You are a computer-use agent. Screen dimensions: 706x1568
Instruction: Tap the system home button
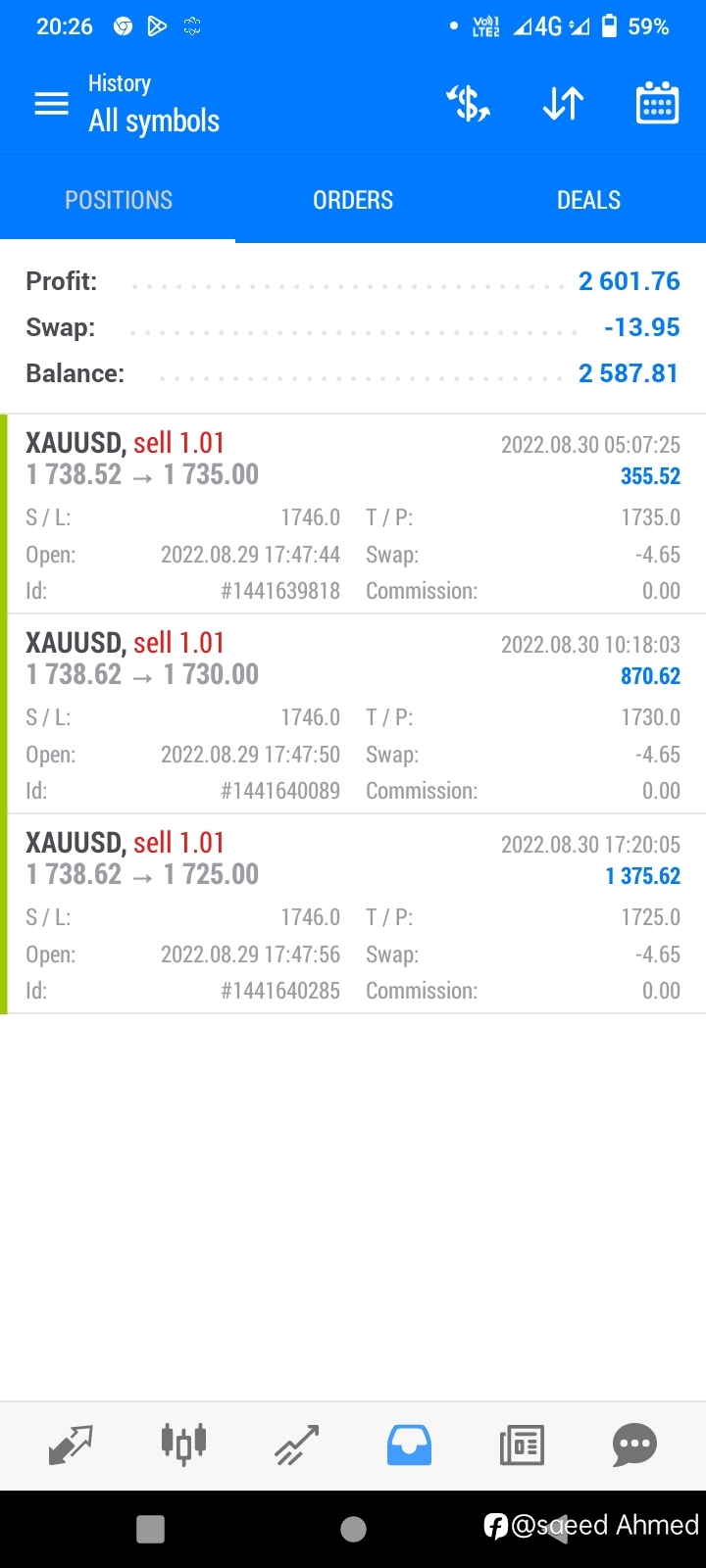coord(353,1529)
